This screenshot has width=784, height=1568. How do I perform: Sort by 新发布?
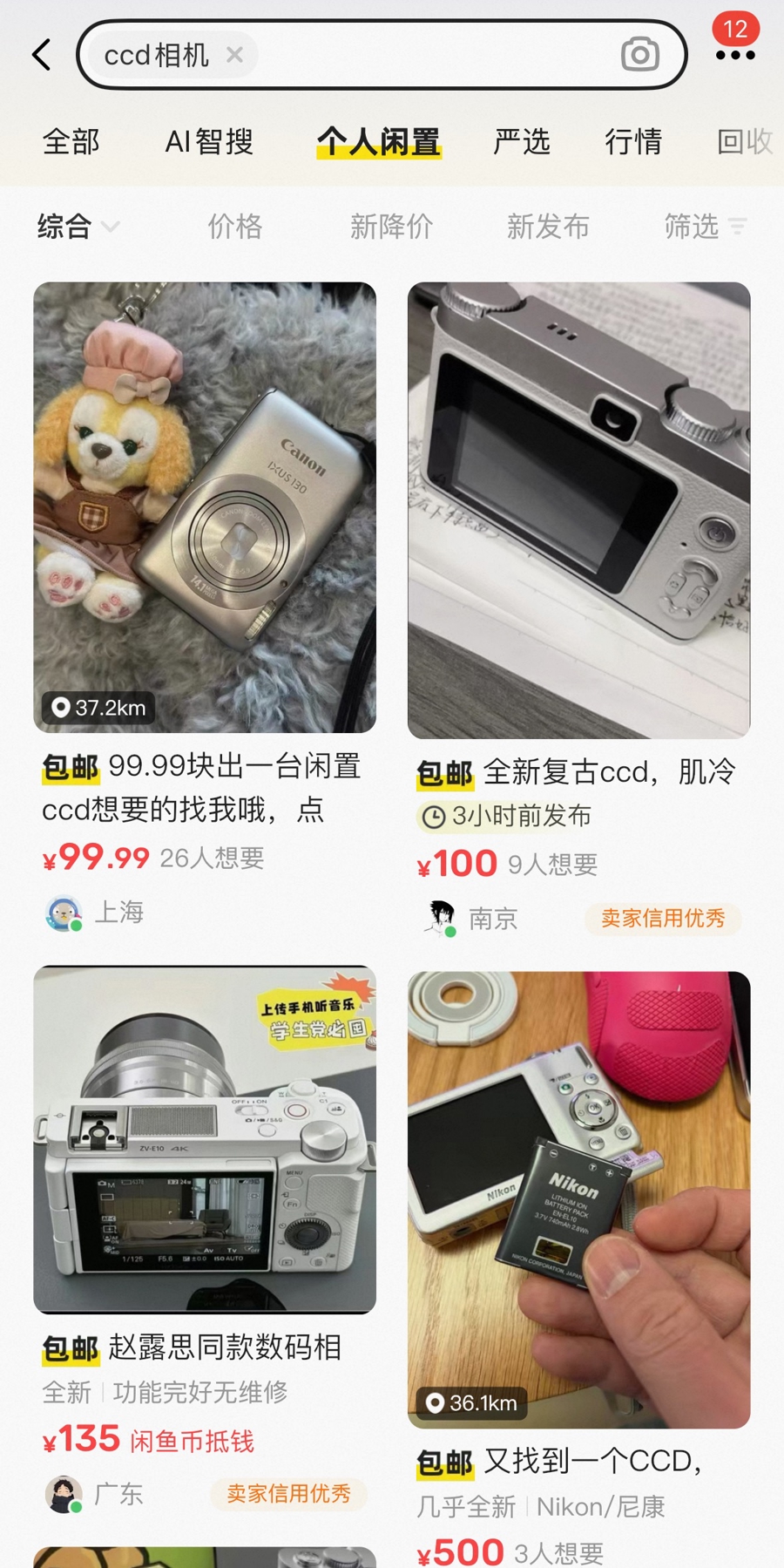coord(548,227)
